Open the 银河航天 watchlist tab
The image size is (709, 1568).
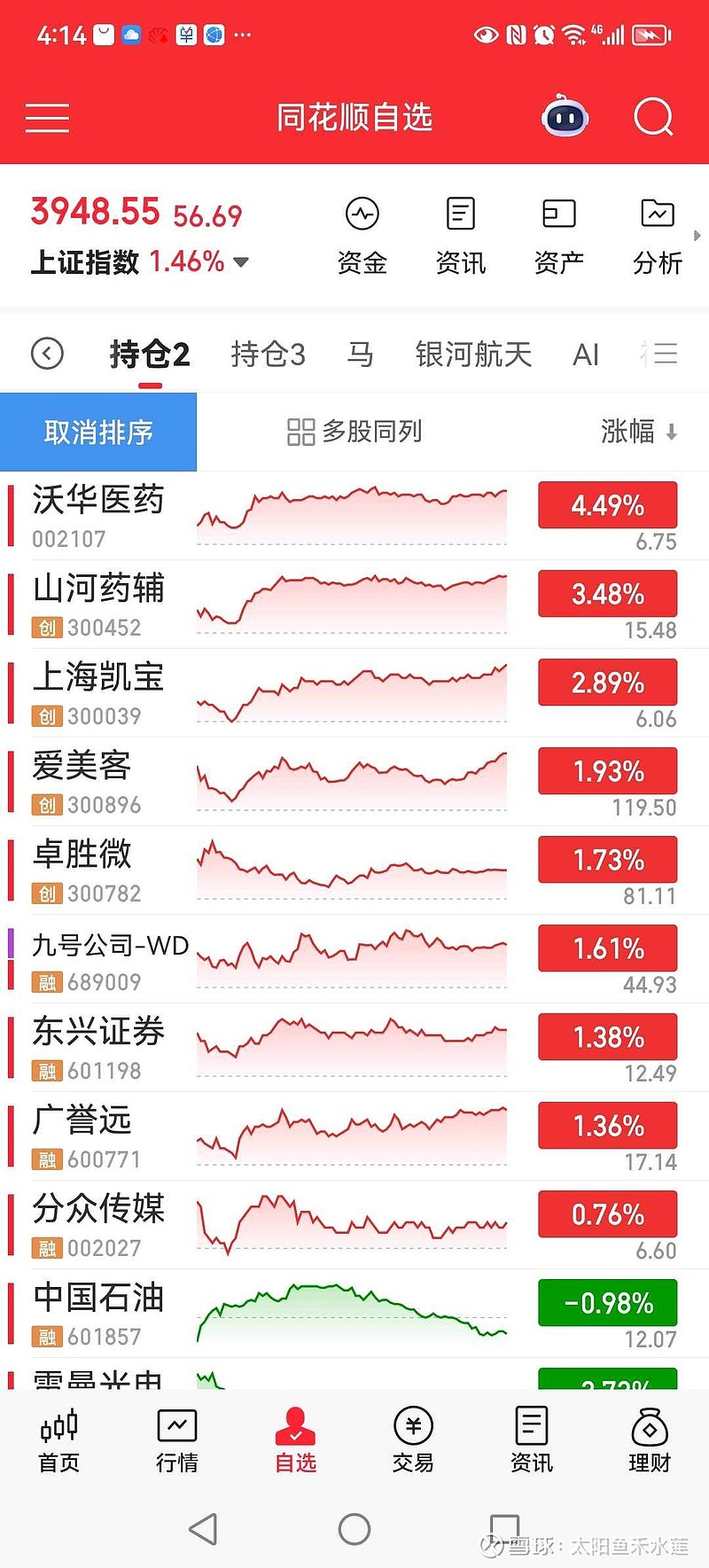(x=472, y=354)
